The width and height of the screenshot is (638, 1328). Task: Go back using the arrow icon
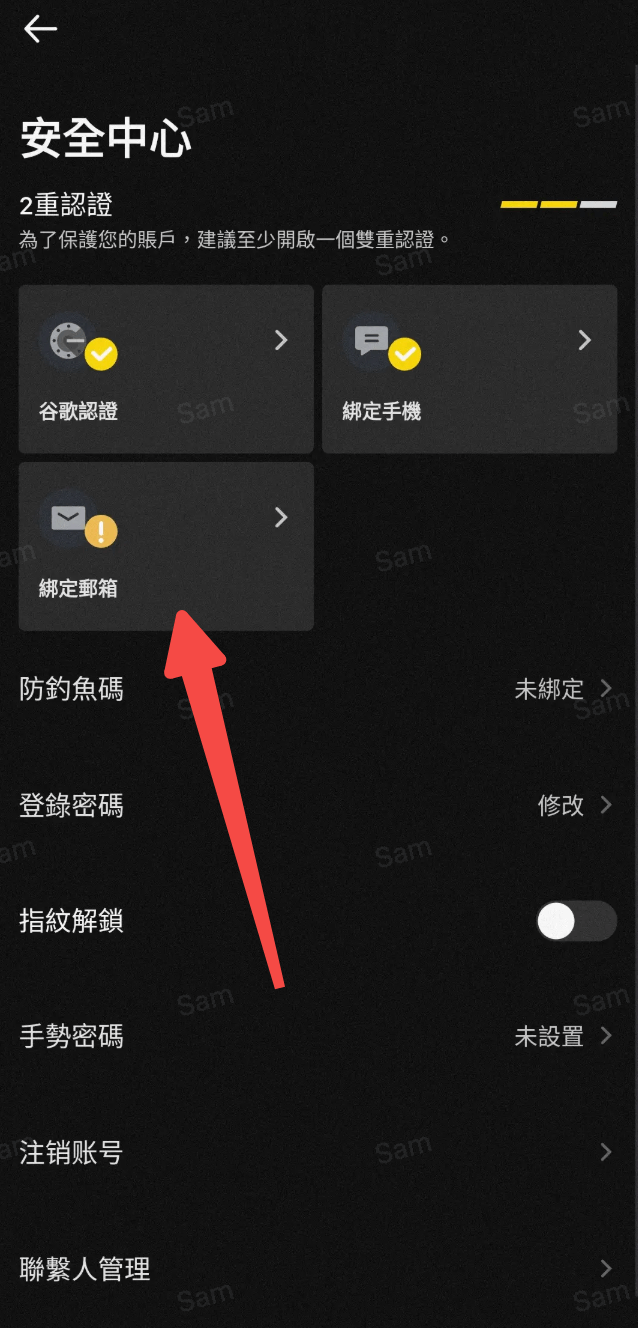point(40,29)
